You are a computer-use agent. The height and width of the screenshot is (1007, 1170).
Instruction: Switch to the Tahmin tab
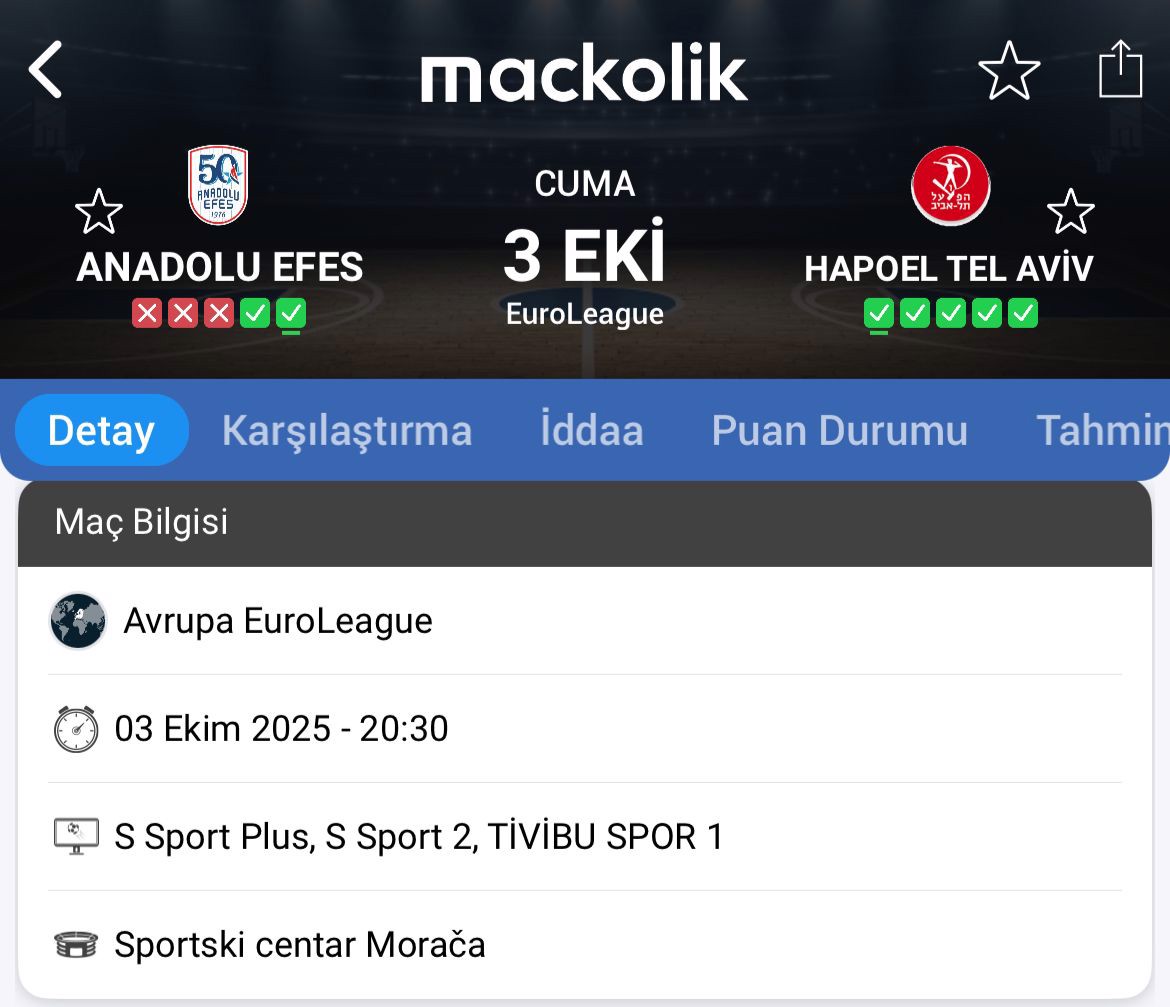(x=1102, y=430)
